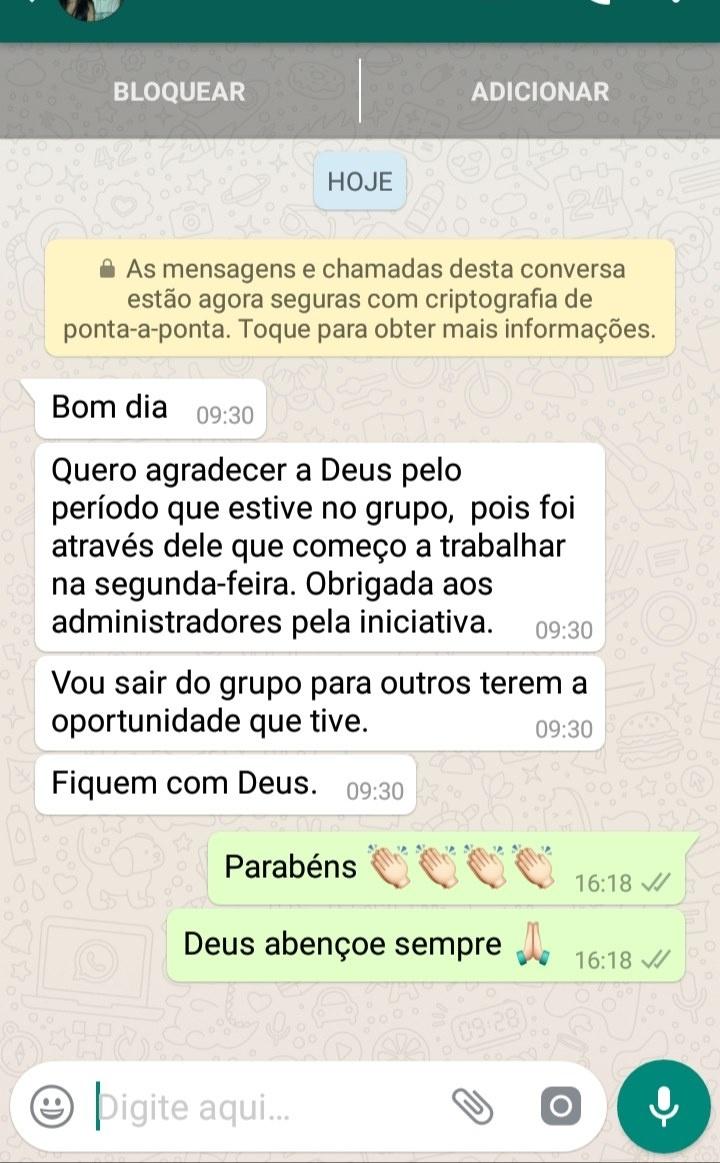Add contact using ADICIONAR

click(x=539, y=92)
